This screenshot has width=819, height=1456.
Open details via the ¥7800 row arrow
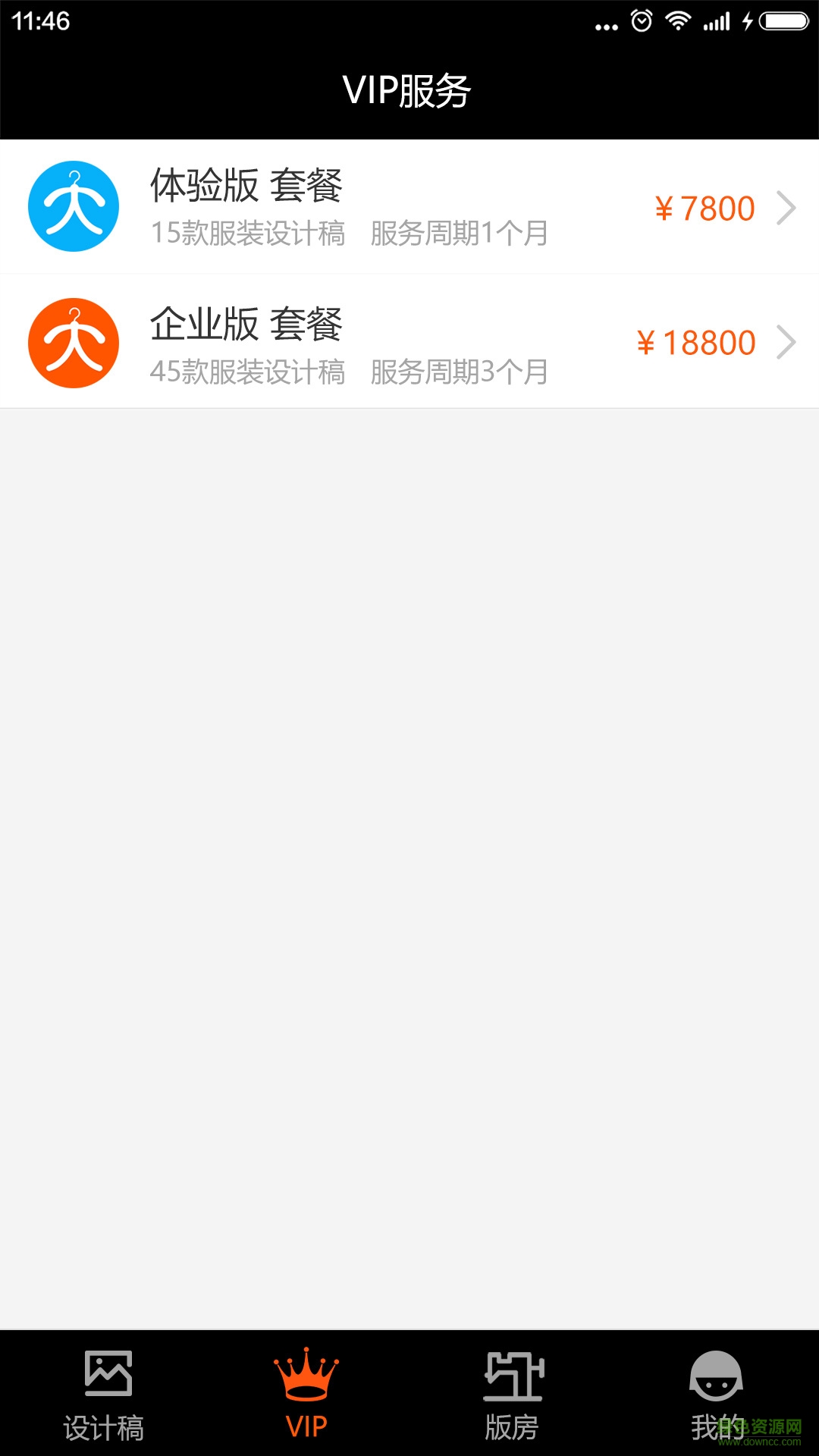click(x=785, y=208)
